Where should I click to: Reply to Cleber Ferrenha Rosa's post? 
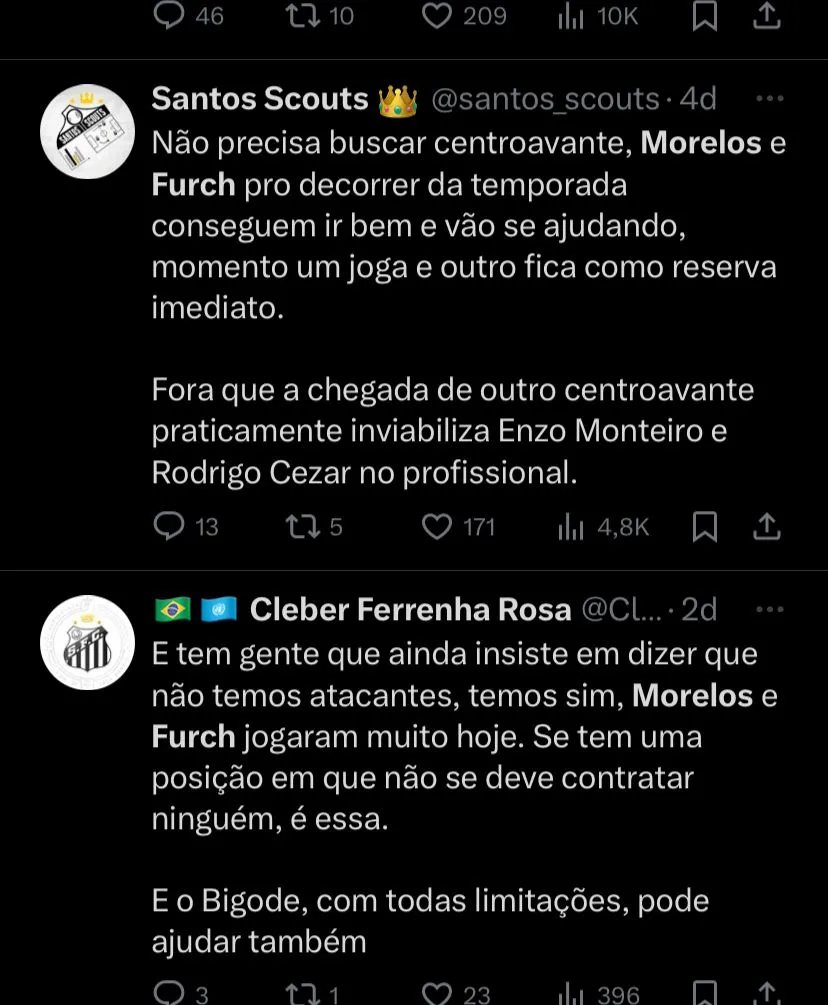click(170, 993)
